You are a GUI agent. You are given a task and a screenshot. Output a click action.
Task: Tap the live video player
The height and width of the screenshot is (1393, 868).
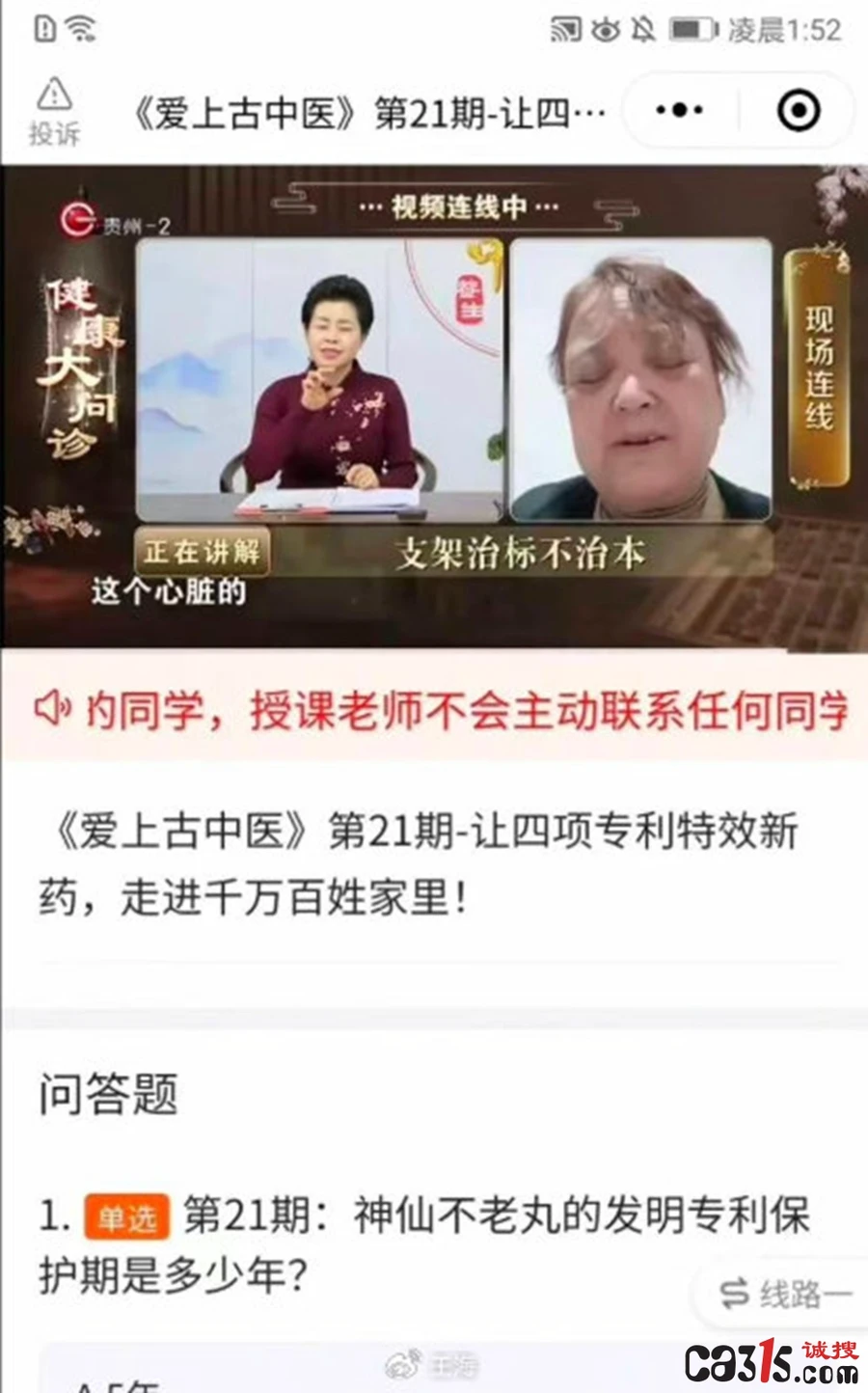click(434, 406)
